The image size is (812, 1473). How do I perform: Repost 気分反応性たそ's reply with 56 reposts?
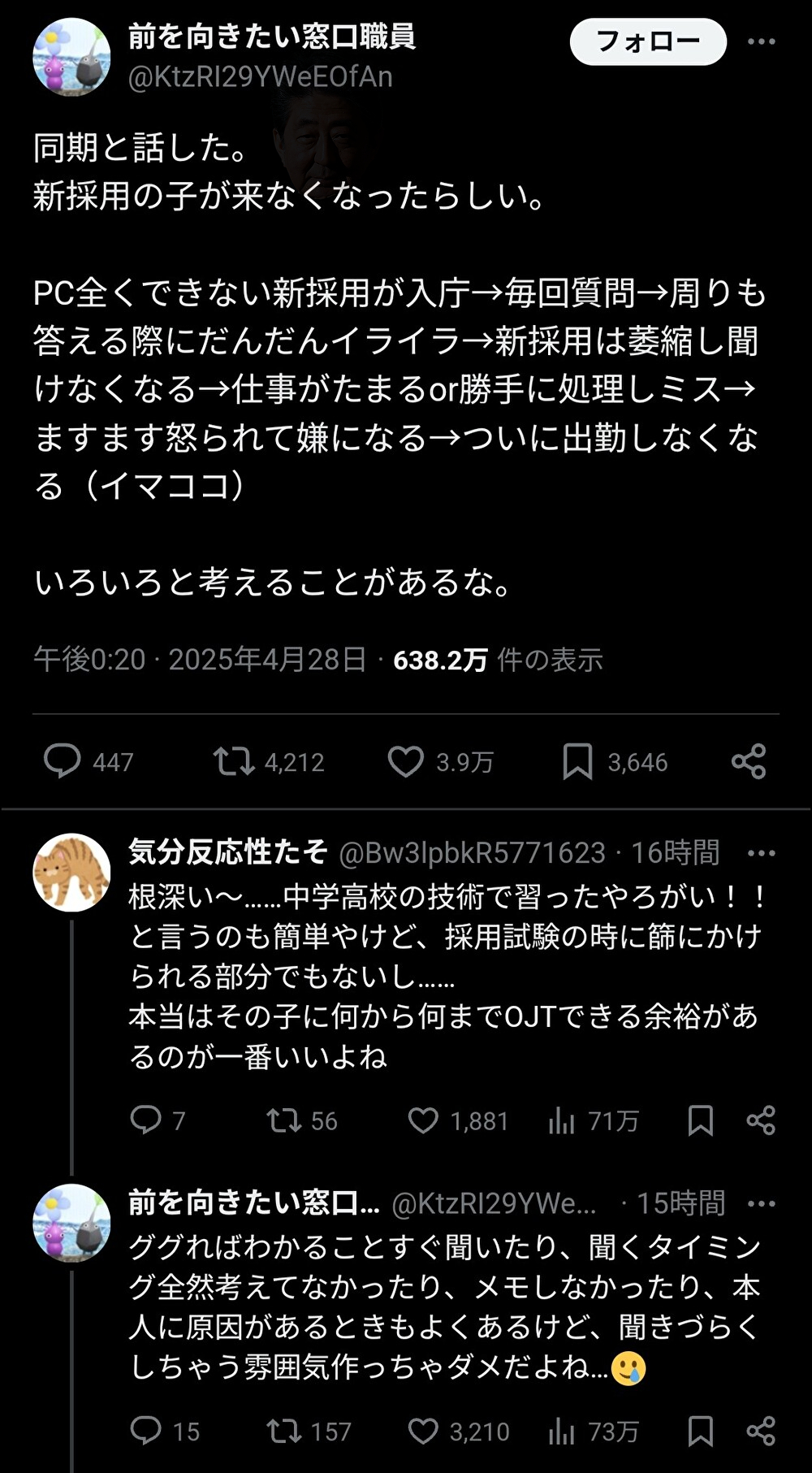coord(284,1120)
